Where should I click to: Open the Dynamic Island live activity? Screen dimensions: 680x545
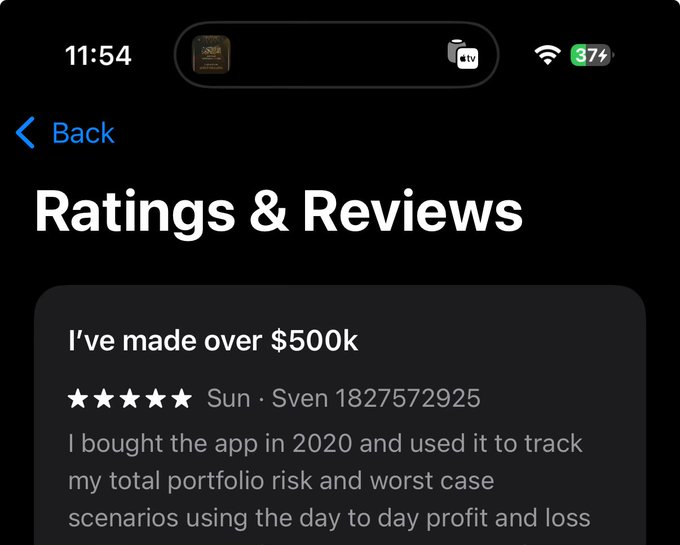336,55
